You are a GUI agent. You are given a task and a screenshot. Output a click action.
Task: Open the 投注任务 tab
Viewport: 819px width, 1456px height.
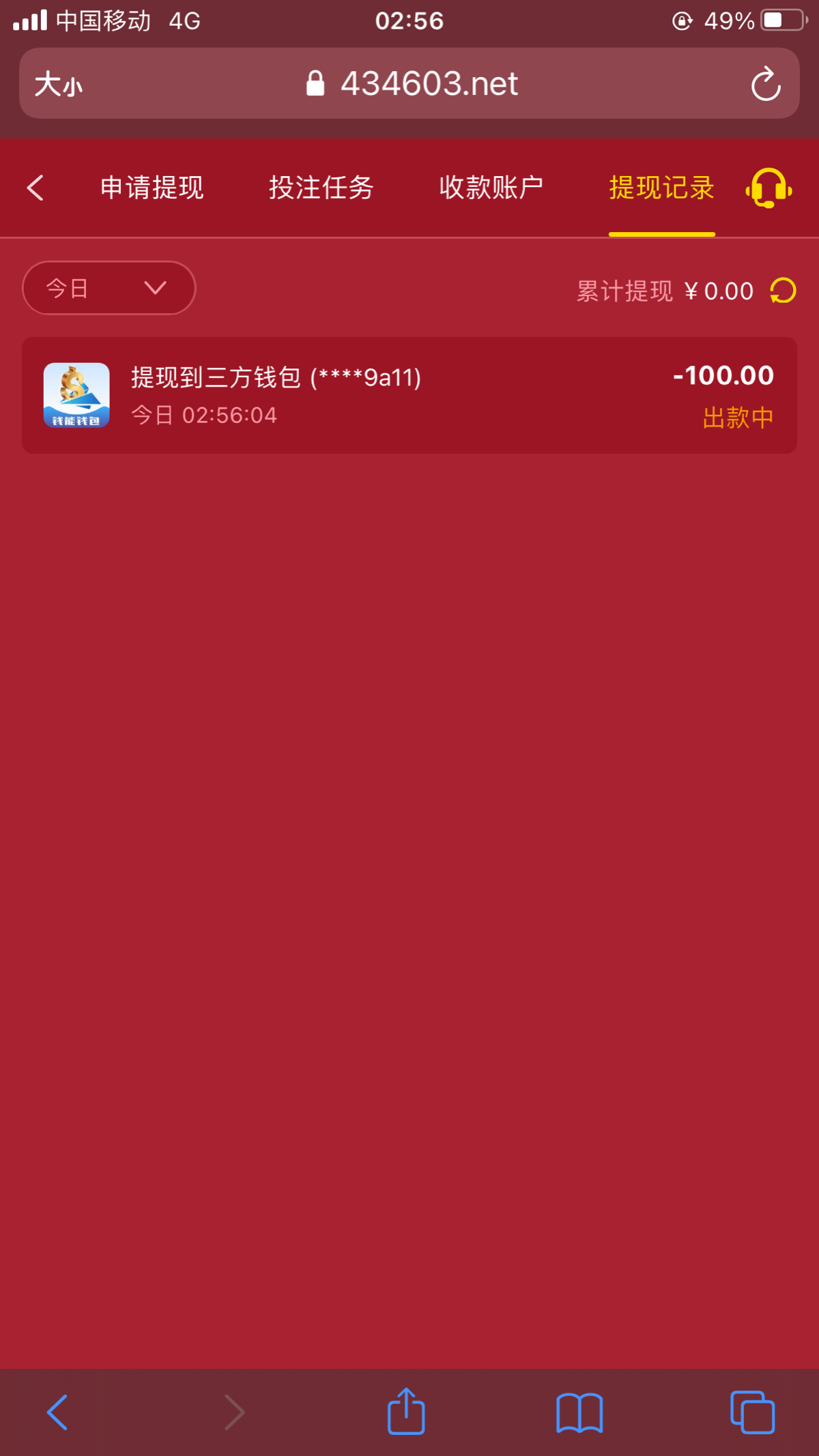click(321, 188)
